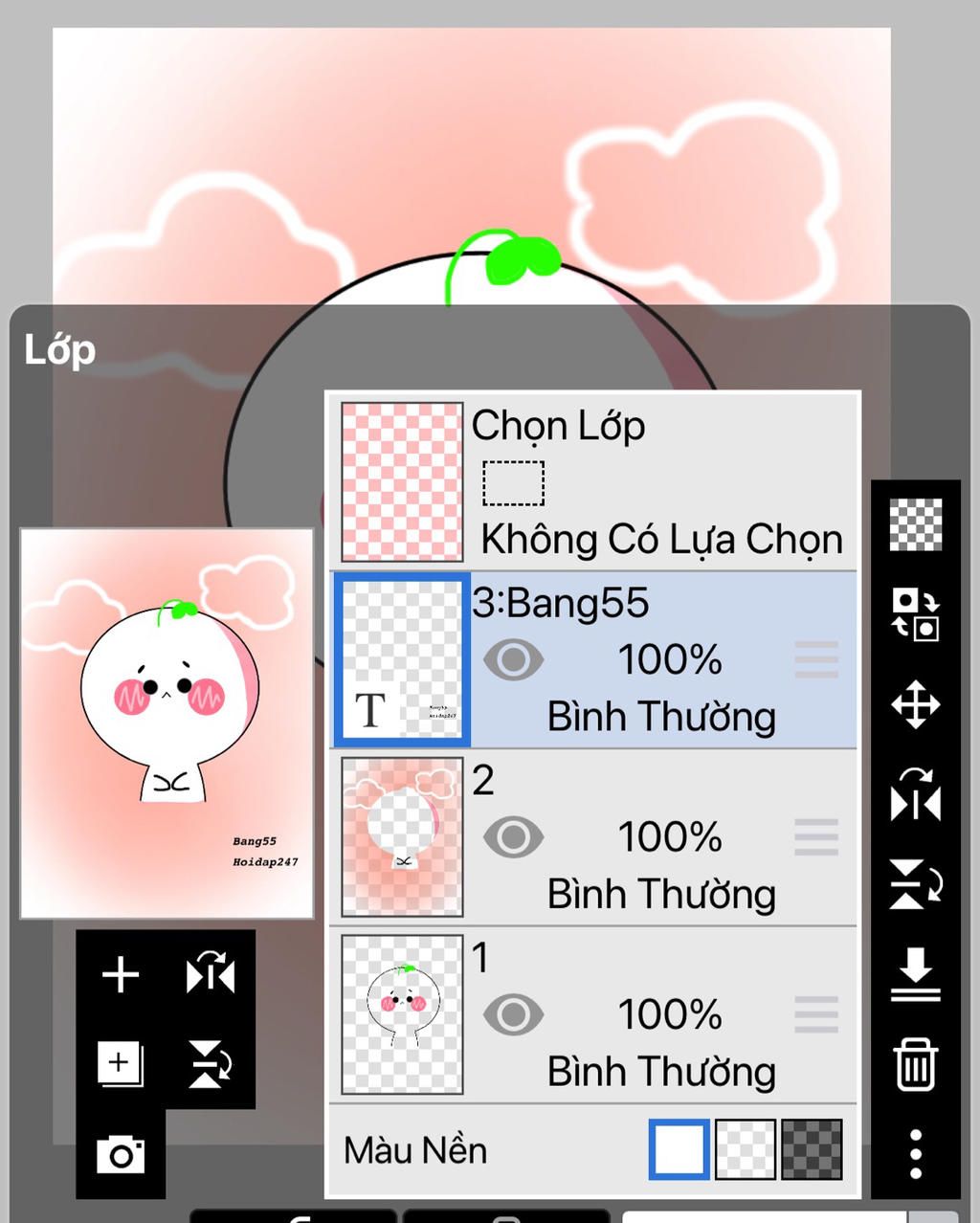This screenshot has width=980, height=1223.
Task: Select layer 3:Bang55 row
Action: pyautogui.click(x=660, y=660)
